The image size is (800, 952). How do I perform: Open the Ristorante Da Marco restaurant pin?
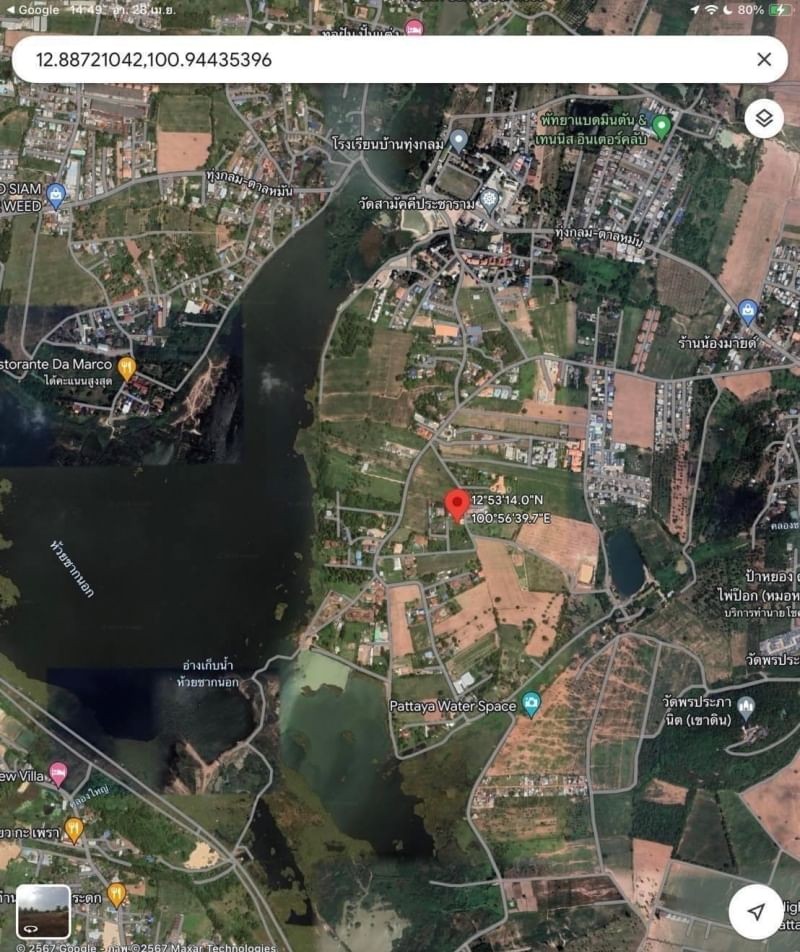(126, 368)
